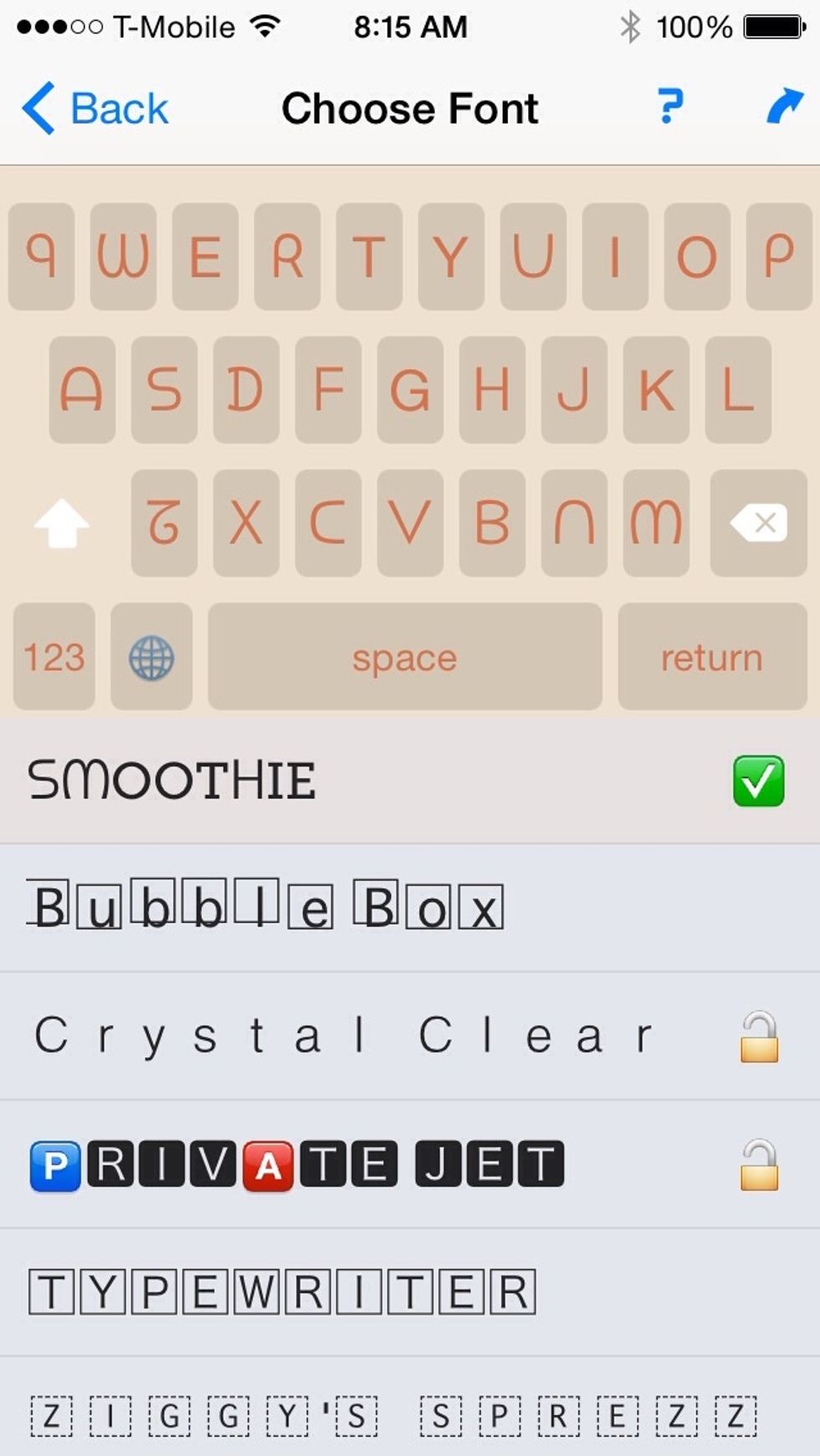
Task: Activate the TYPEWRITER font
Action: click(280, 1289)
